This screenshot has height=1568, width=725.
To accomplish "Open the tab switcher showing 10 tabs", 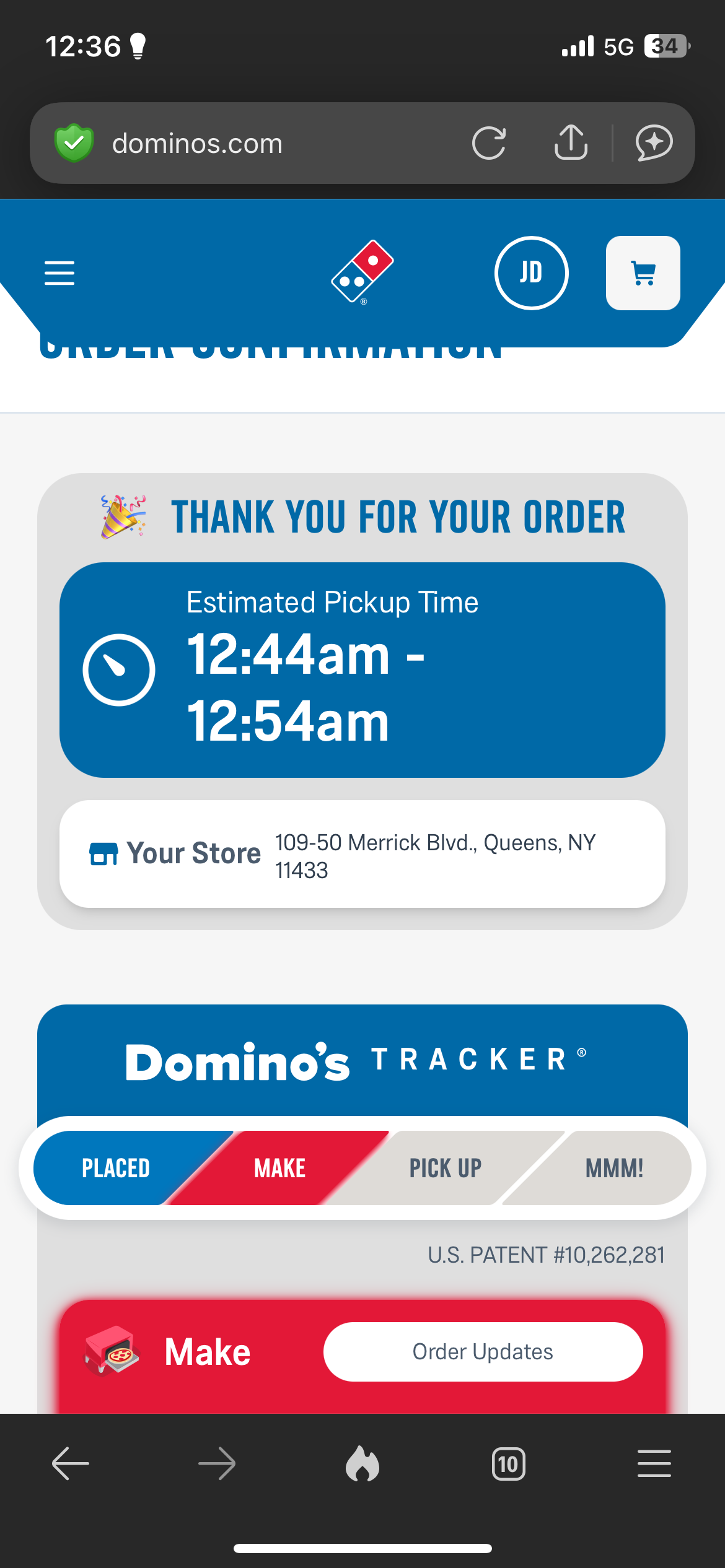I will point(508,1464).
